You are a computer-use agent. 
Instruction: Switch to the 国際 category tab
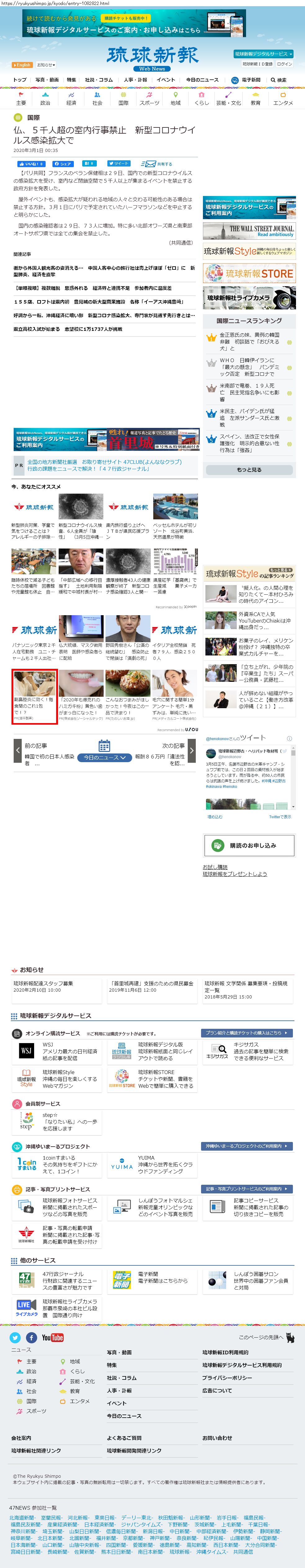(123, 99)
